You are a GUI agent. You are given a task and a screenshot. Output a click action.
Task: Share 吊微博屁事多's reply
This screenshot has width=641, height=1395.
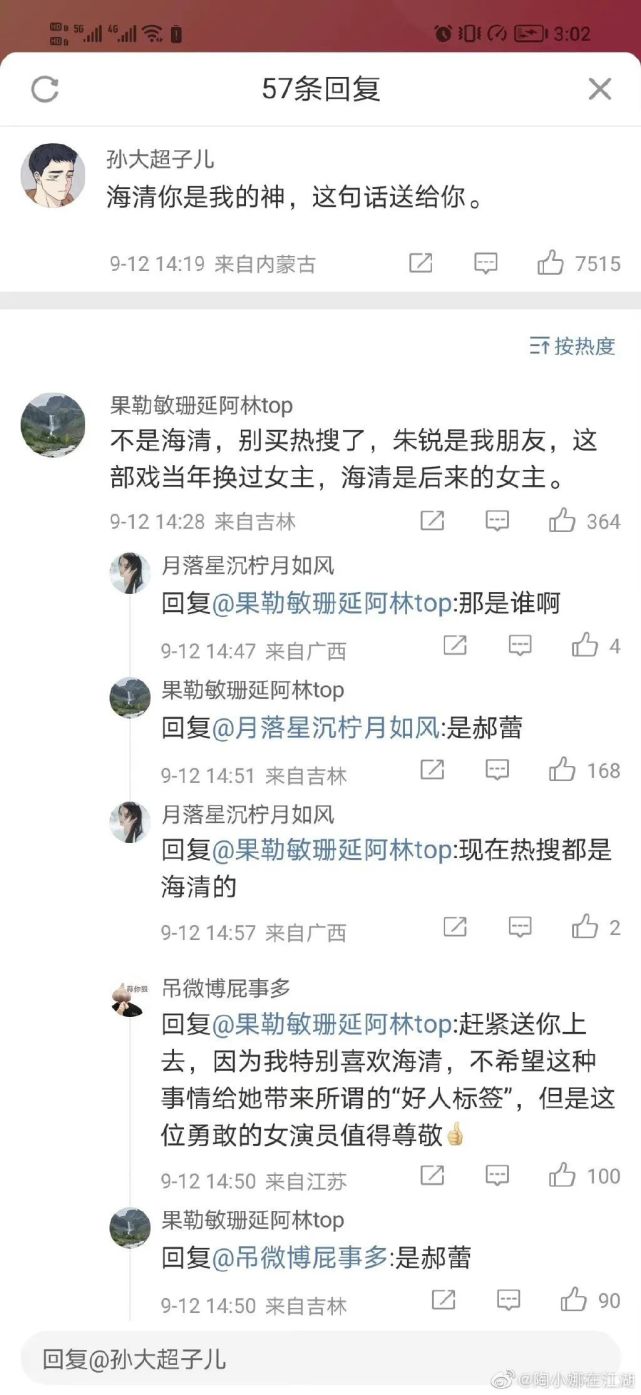tap(432, 1175)
